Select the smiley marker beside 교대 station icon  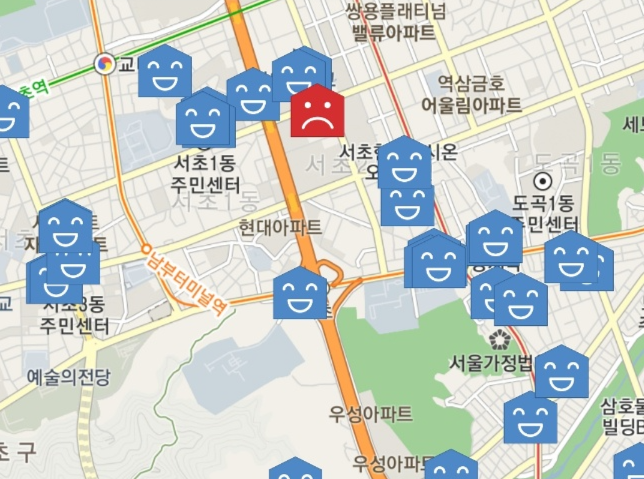coord(164,72)
